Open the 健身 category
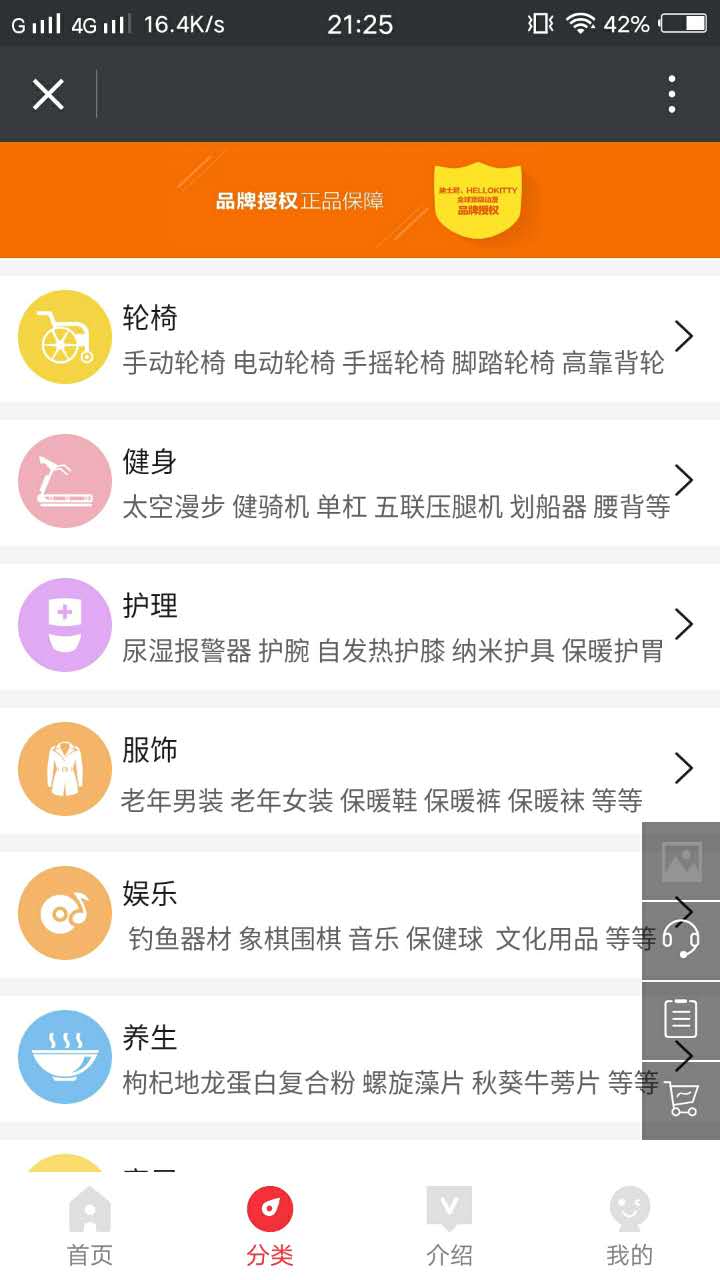The image size is (720, 1280). (x=360, y=482)
